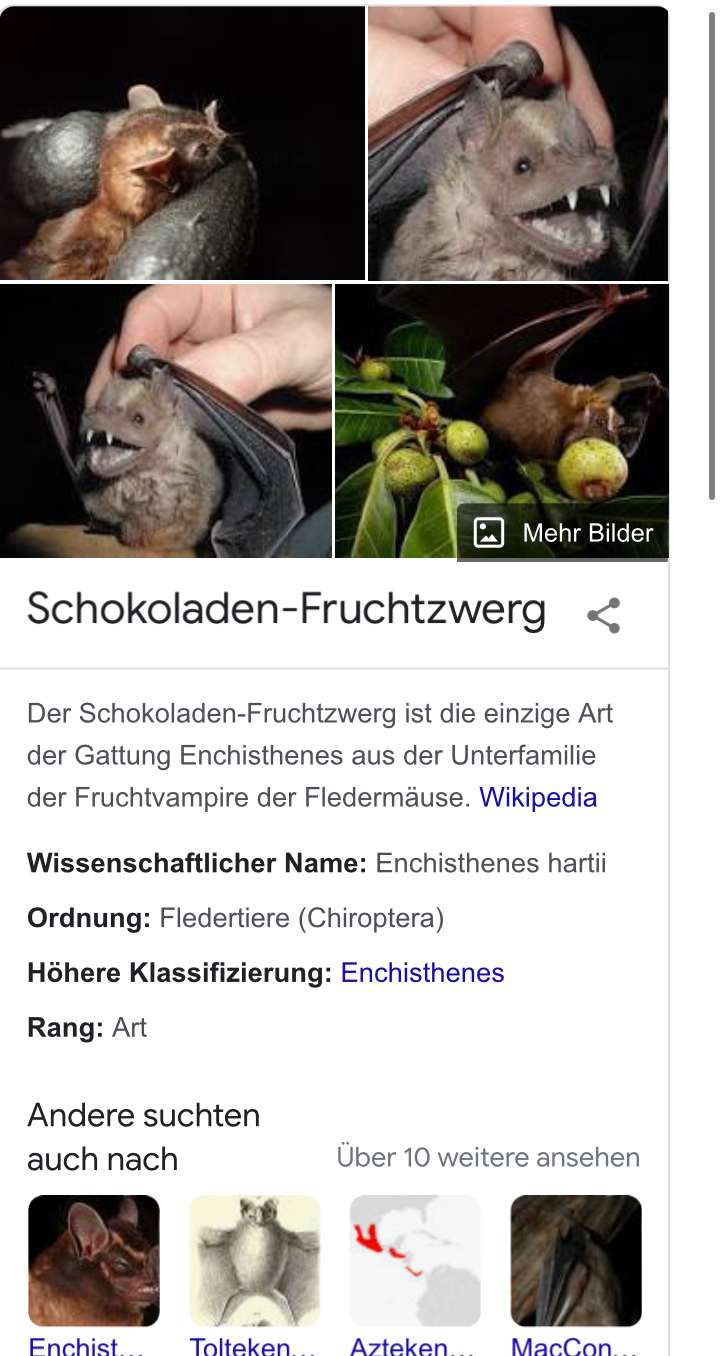Open the Enchist... related search card
The width and height of the screenshot is (721, 1356).
tap(93, 1262)
